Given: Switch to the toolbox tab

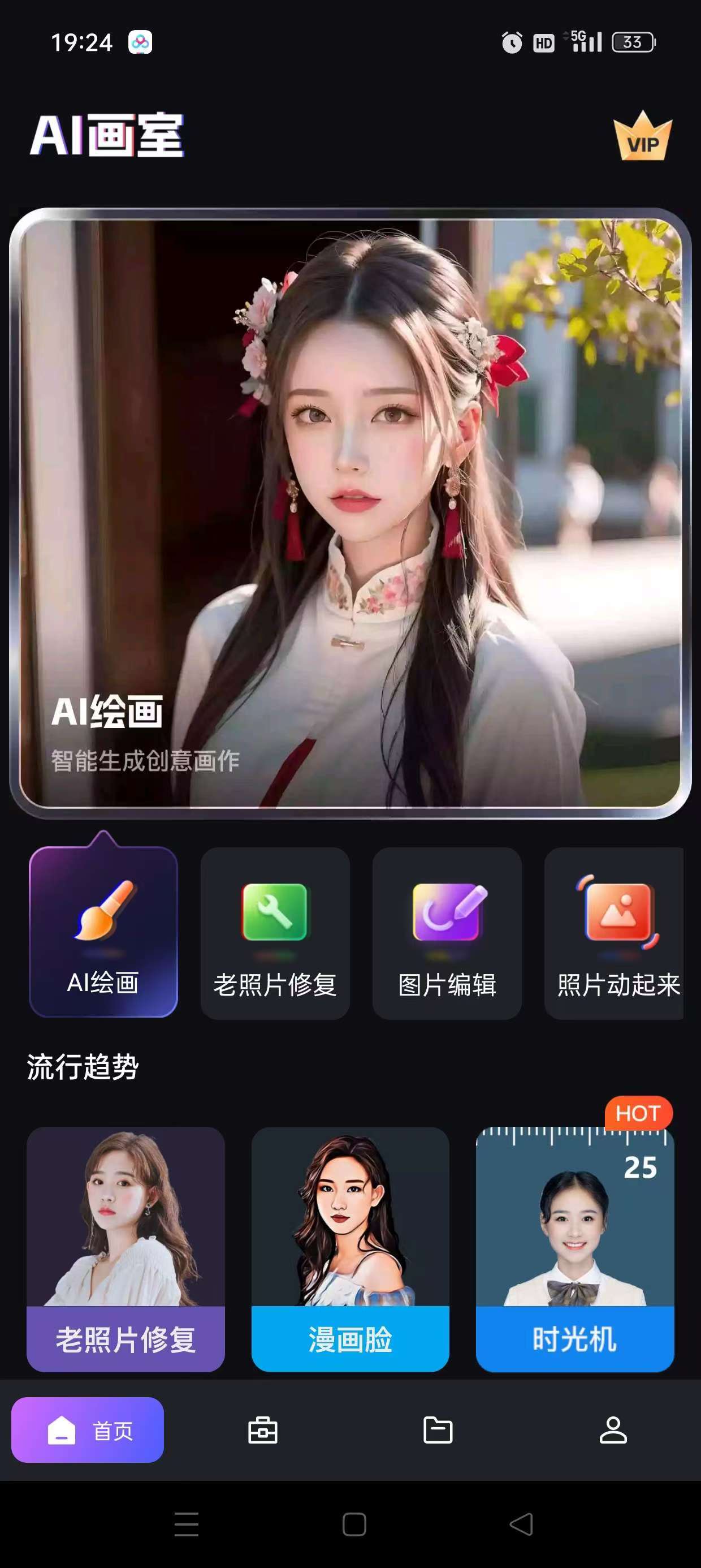Looking at the screenshot, I should click(x=263, y=1430).
